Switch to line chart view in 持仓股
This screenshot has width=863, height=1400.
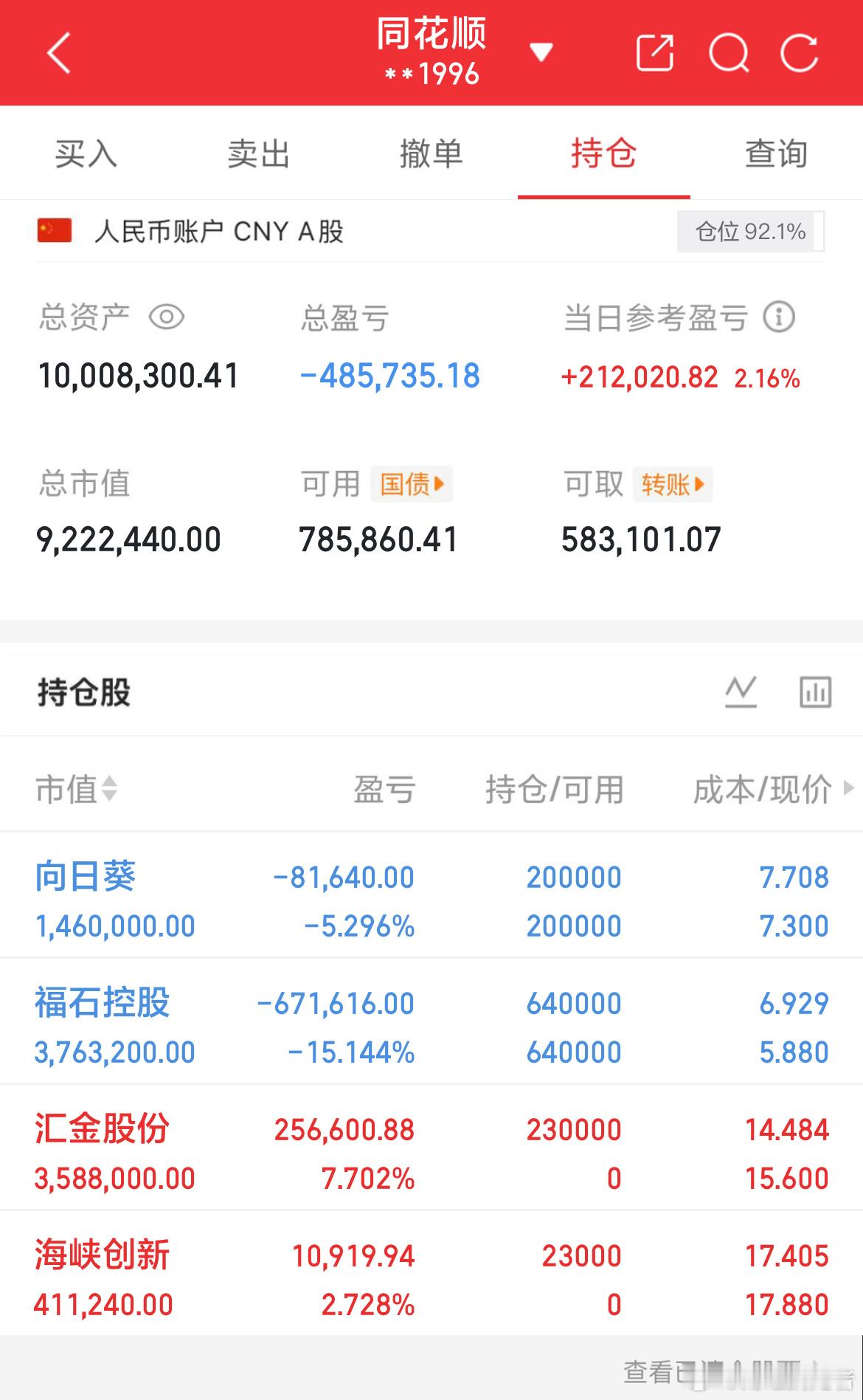[x=741, y=692]
